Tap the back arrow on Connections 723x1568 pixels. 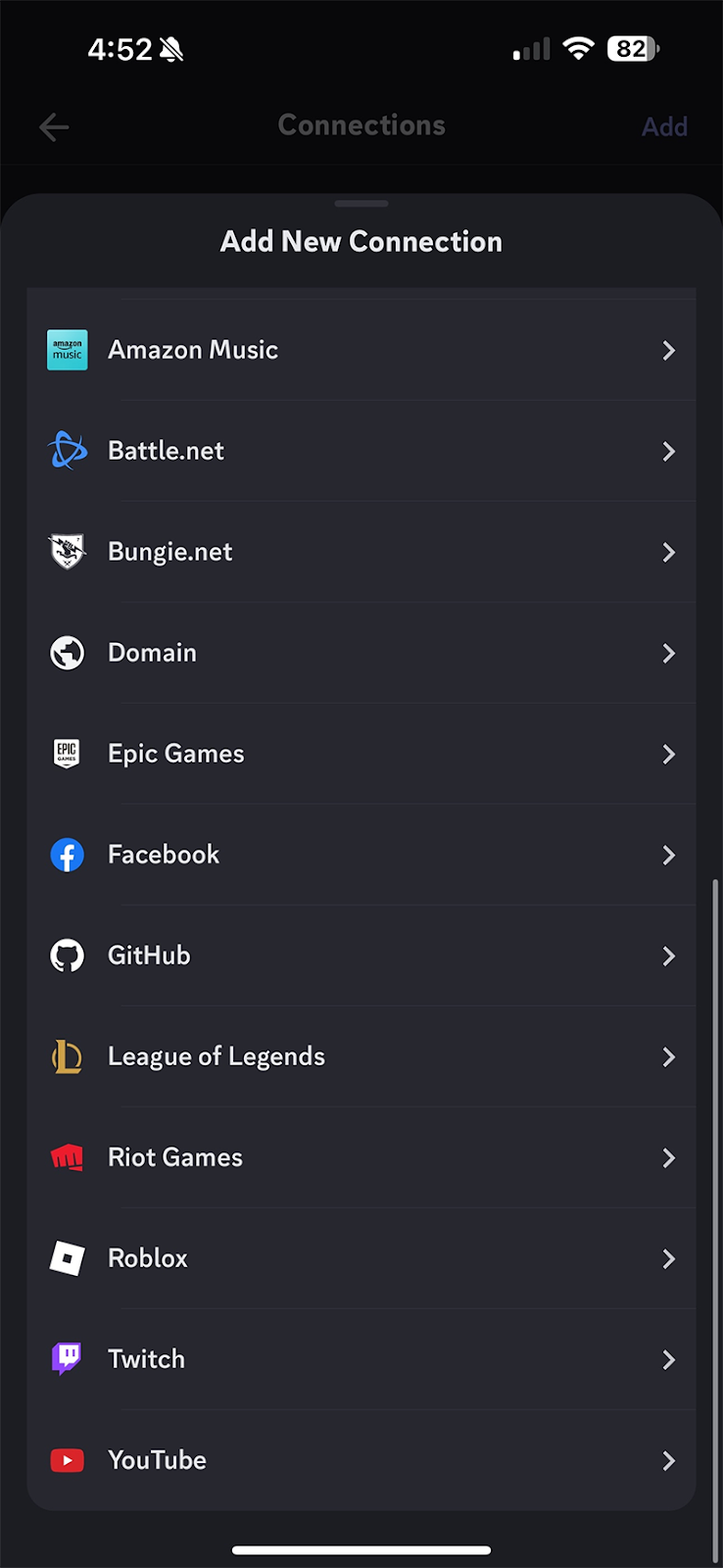(54, 126)
